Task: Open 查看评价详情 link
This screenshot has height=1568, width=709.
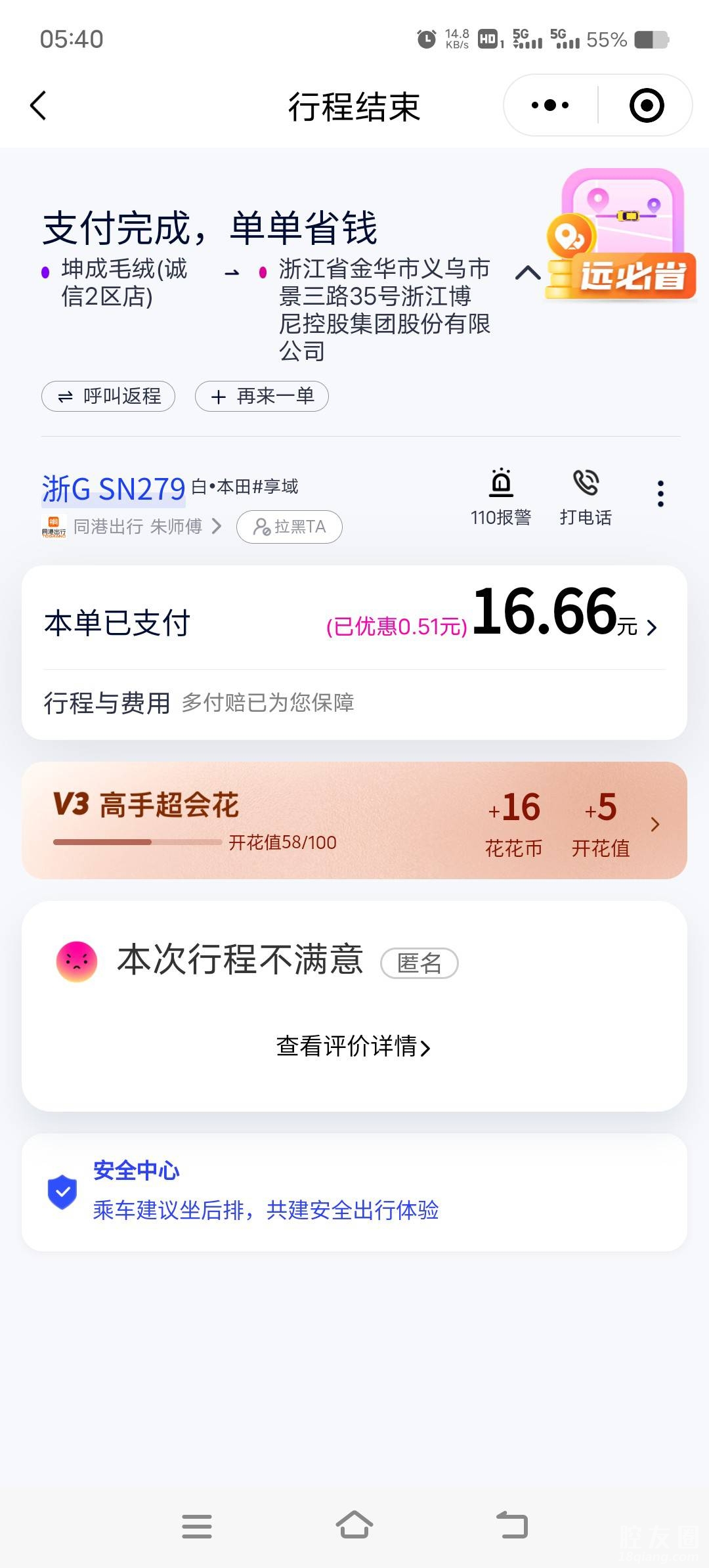Action: (x=353, y=1046)
